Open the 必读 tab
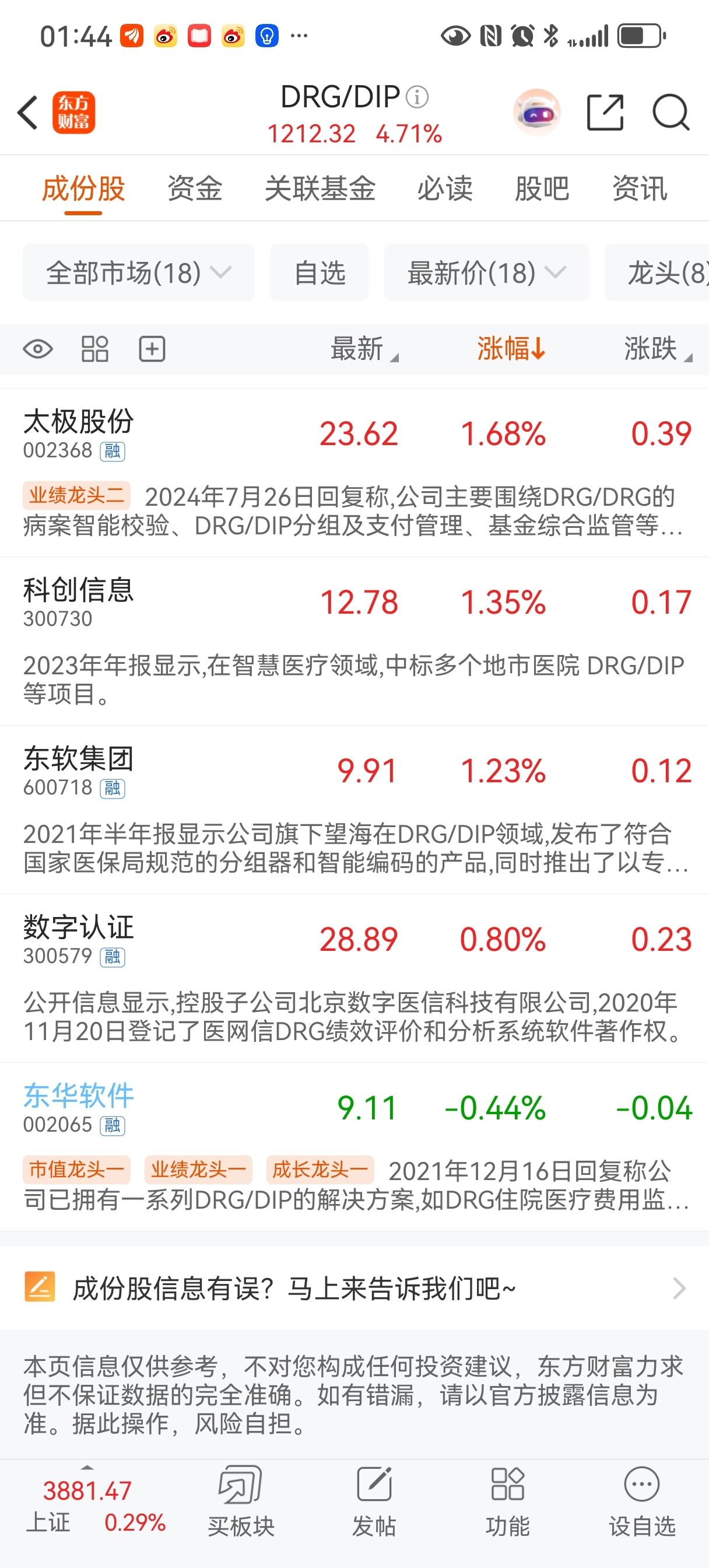The height and width of the screenshot is (1568, 709). click(x=445, y=188)
